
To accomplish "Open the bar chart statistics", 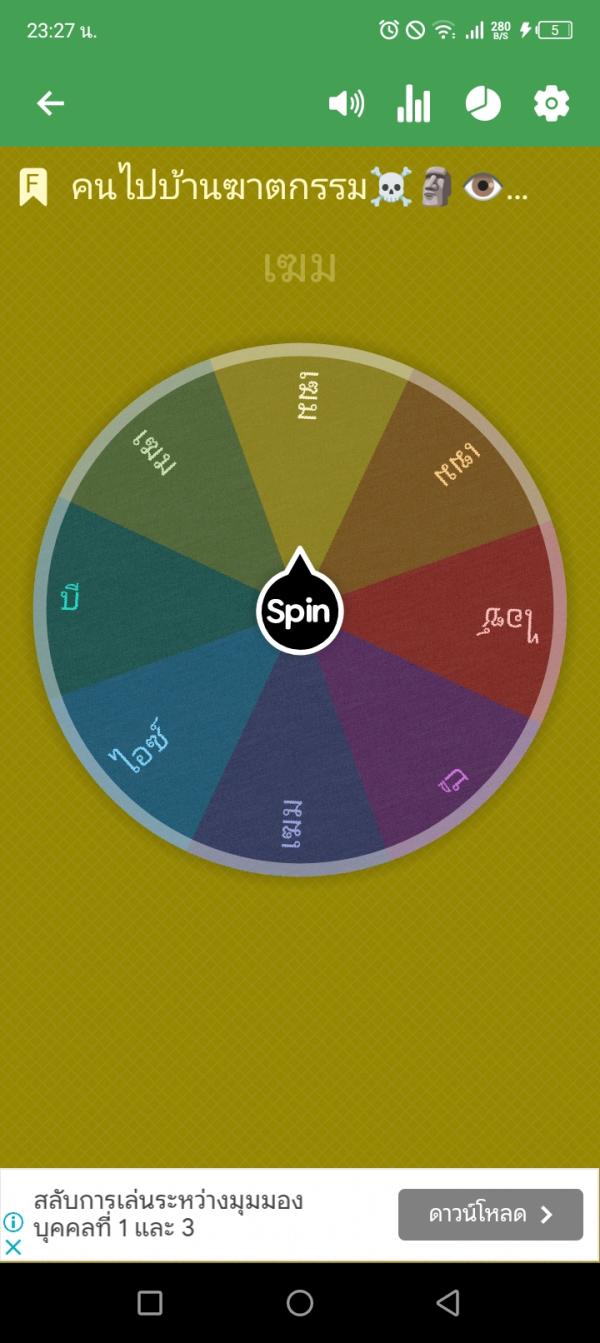I will click(x=413, y=103).
